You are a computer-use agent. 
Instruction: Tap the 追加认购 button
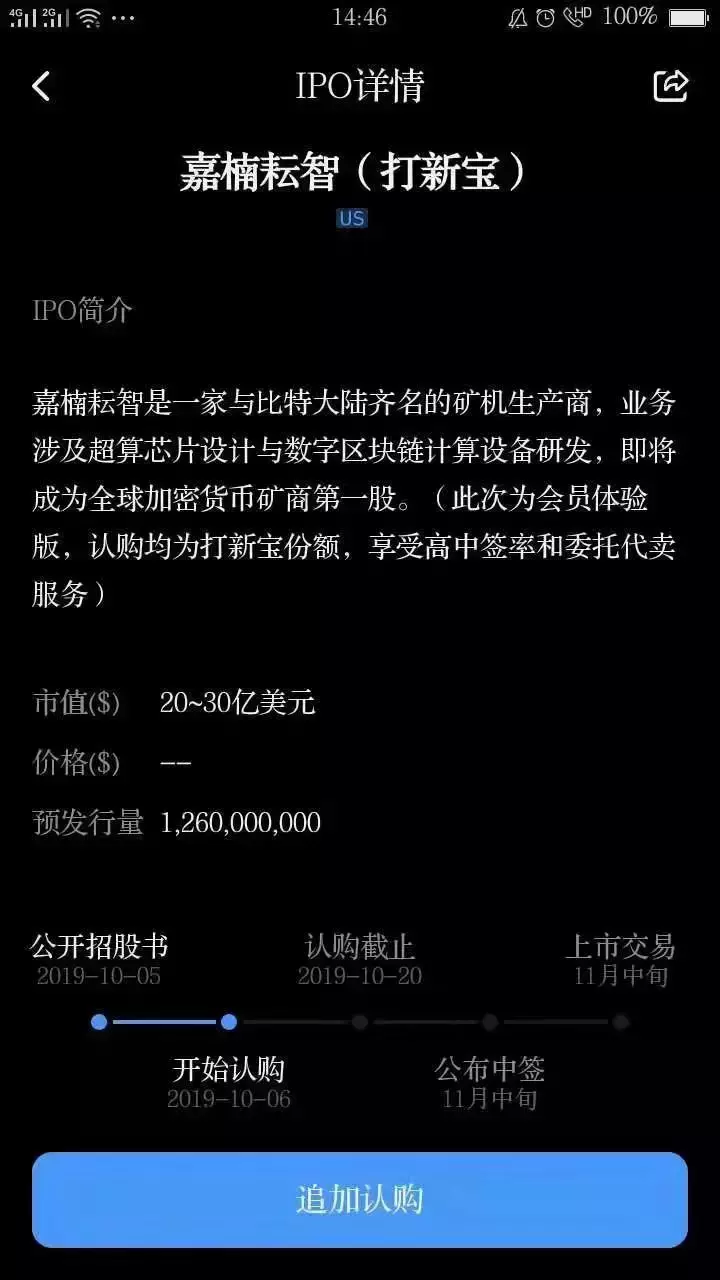[x=360, y=1198]
